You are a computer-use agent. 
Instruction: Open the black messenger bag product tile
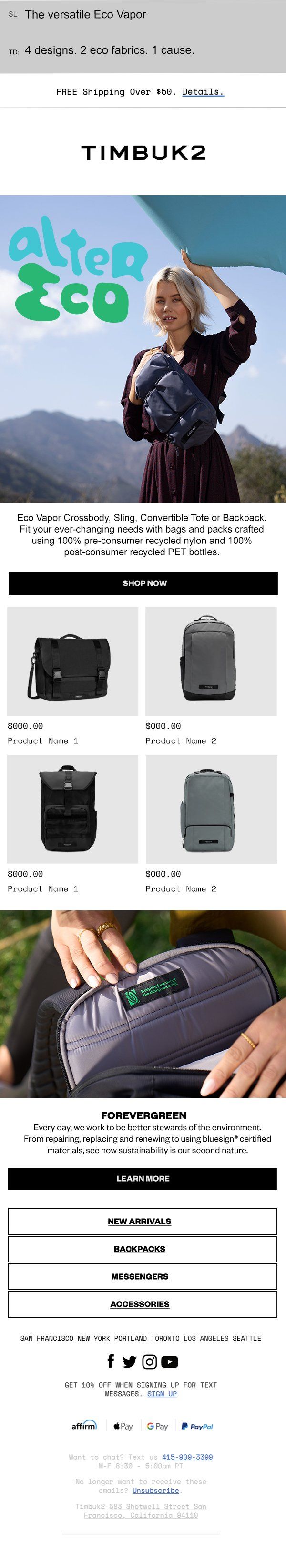coord(72,661)
